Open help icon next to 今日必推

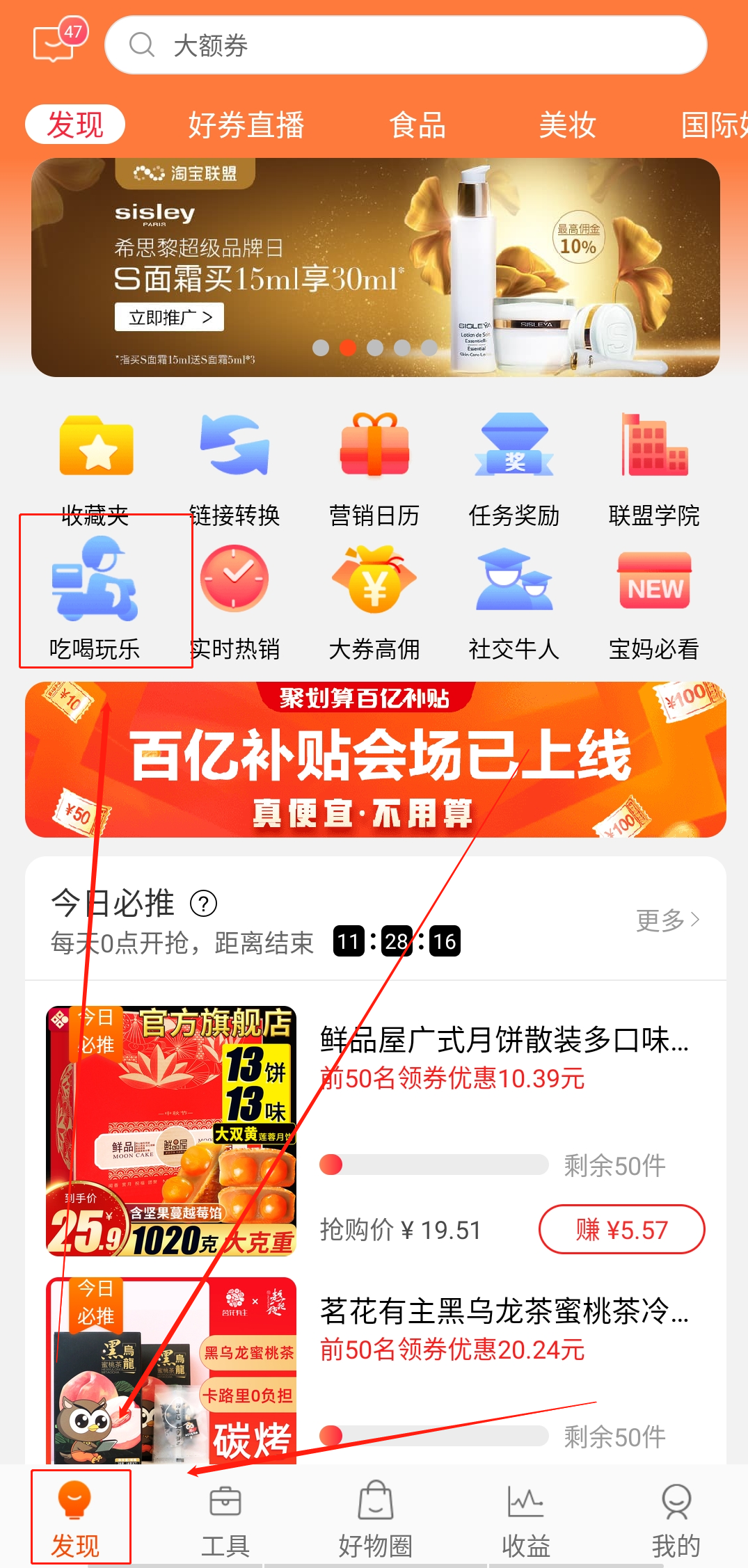click(203, 904)
